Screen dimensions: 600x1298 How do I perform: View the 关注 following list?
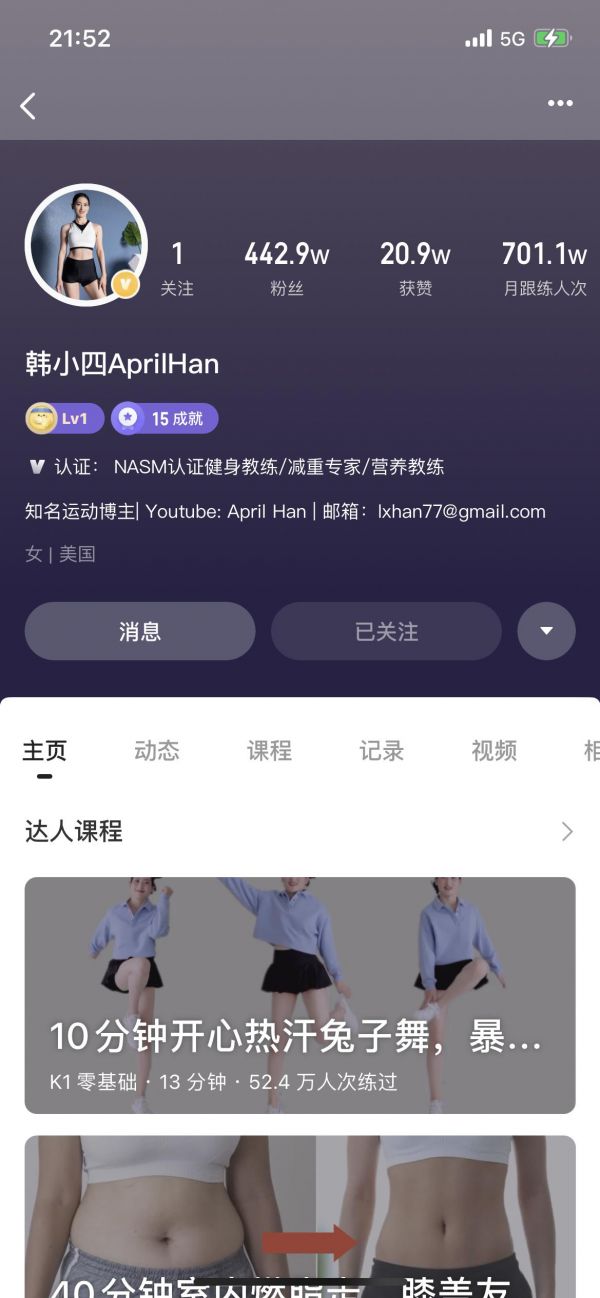(x=177, y=268)
